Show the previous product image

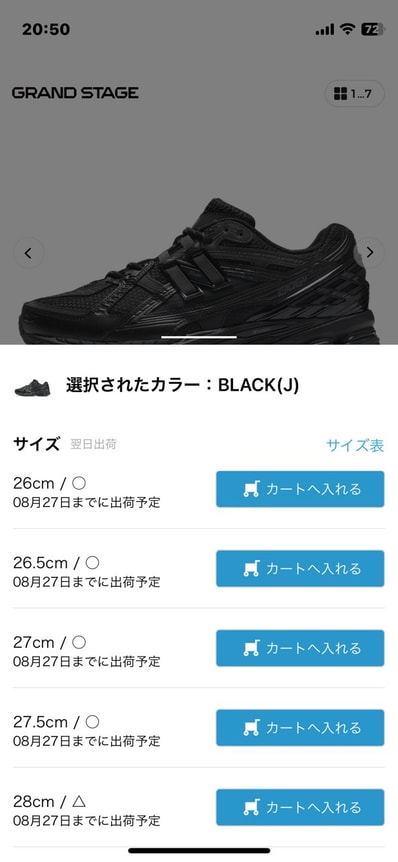pos(29,253)
